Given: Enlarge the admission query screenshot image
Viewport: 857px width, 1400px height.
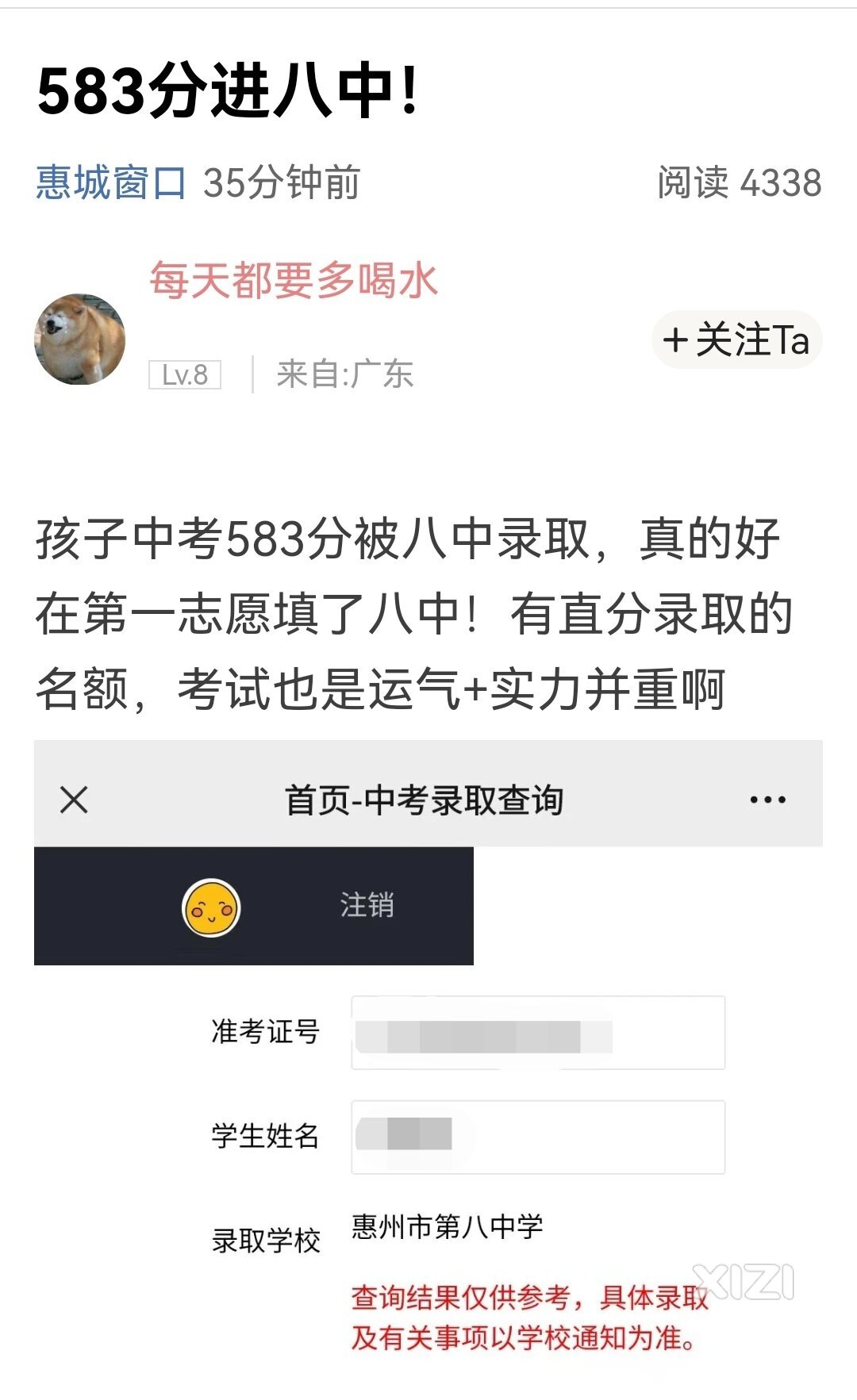Looking at the screenshot, I should coord(428,1071).
